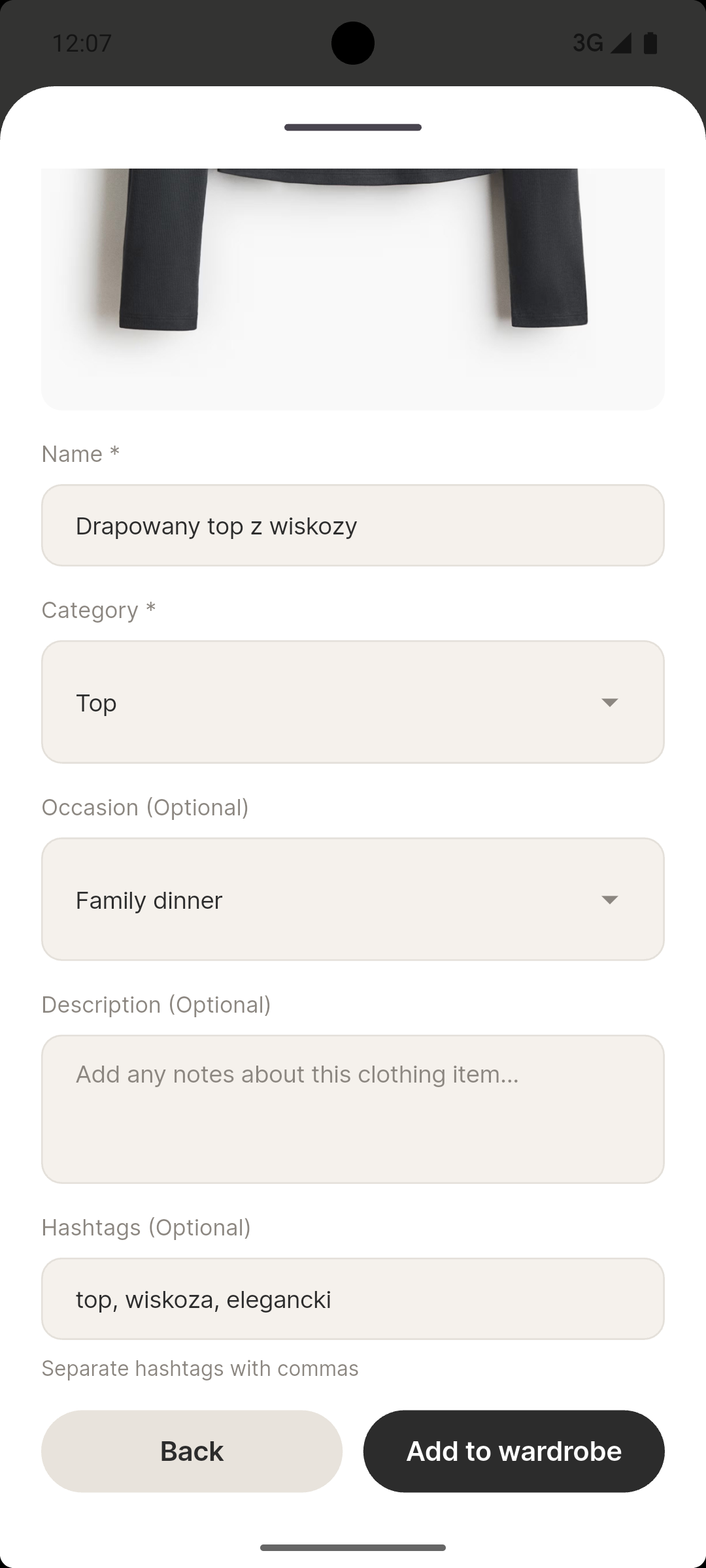Tap the bottom sheet drag handle

pyautogui.click(x=353, y=128)
